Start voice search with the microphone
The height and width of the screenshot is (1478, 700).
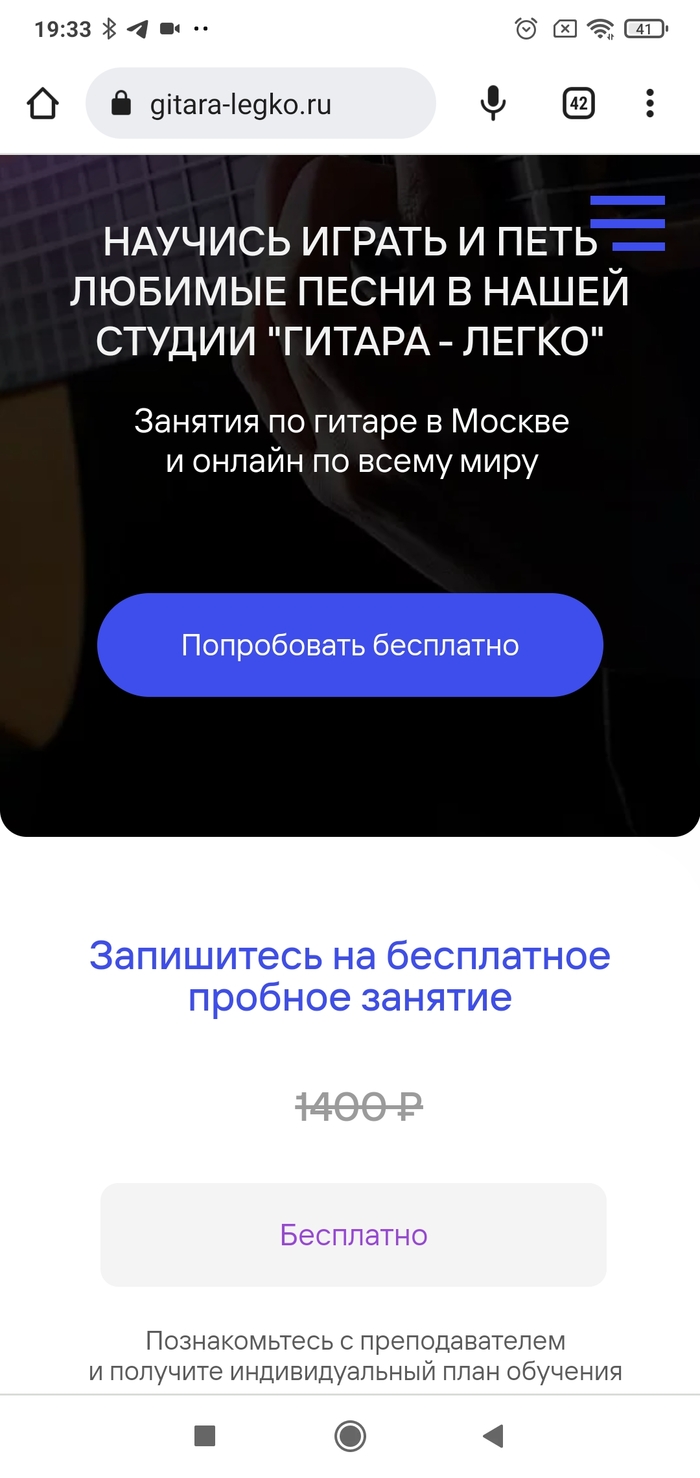(x=492, y=104)
